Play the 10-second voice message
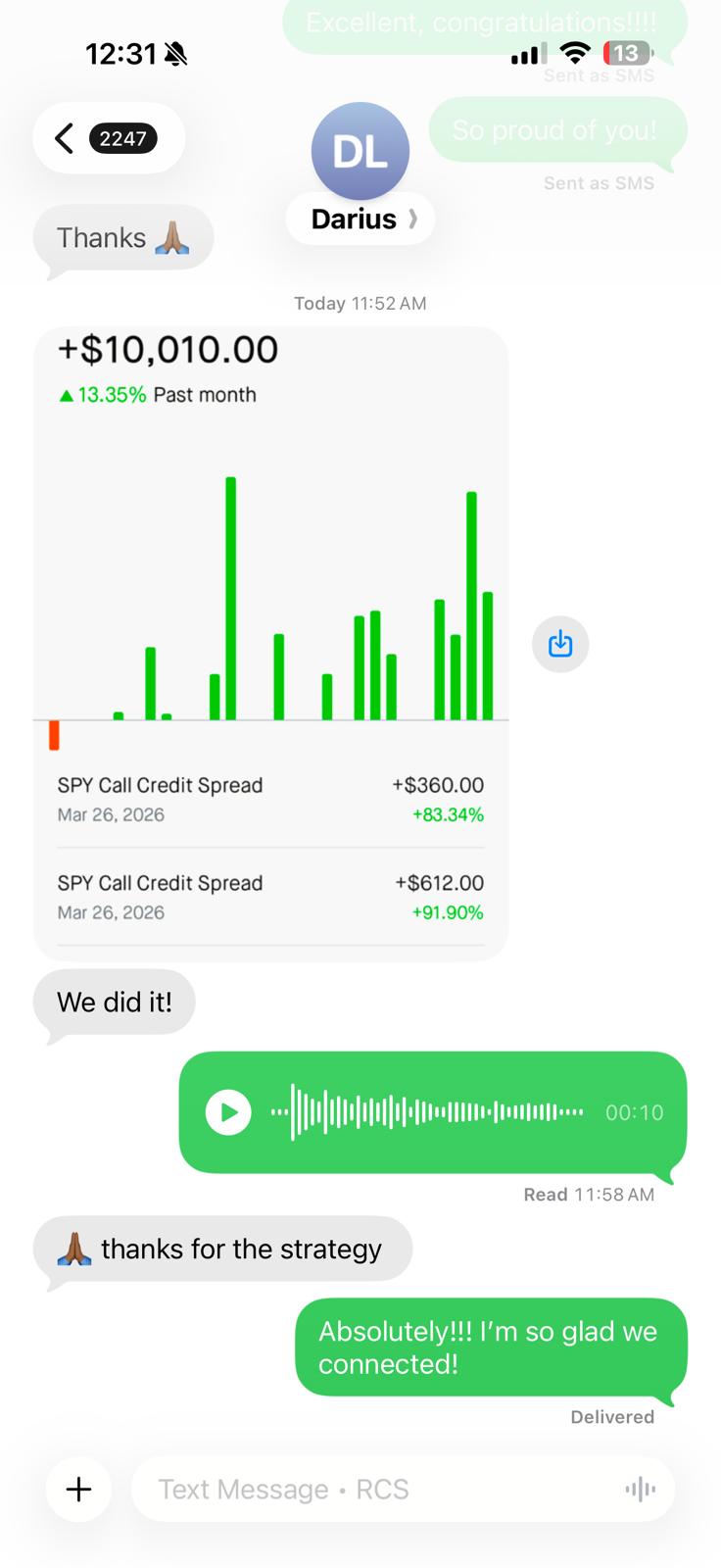721x1568 pixels. [x=228, y=1112]
